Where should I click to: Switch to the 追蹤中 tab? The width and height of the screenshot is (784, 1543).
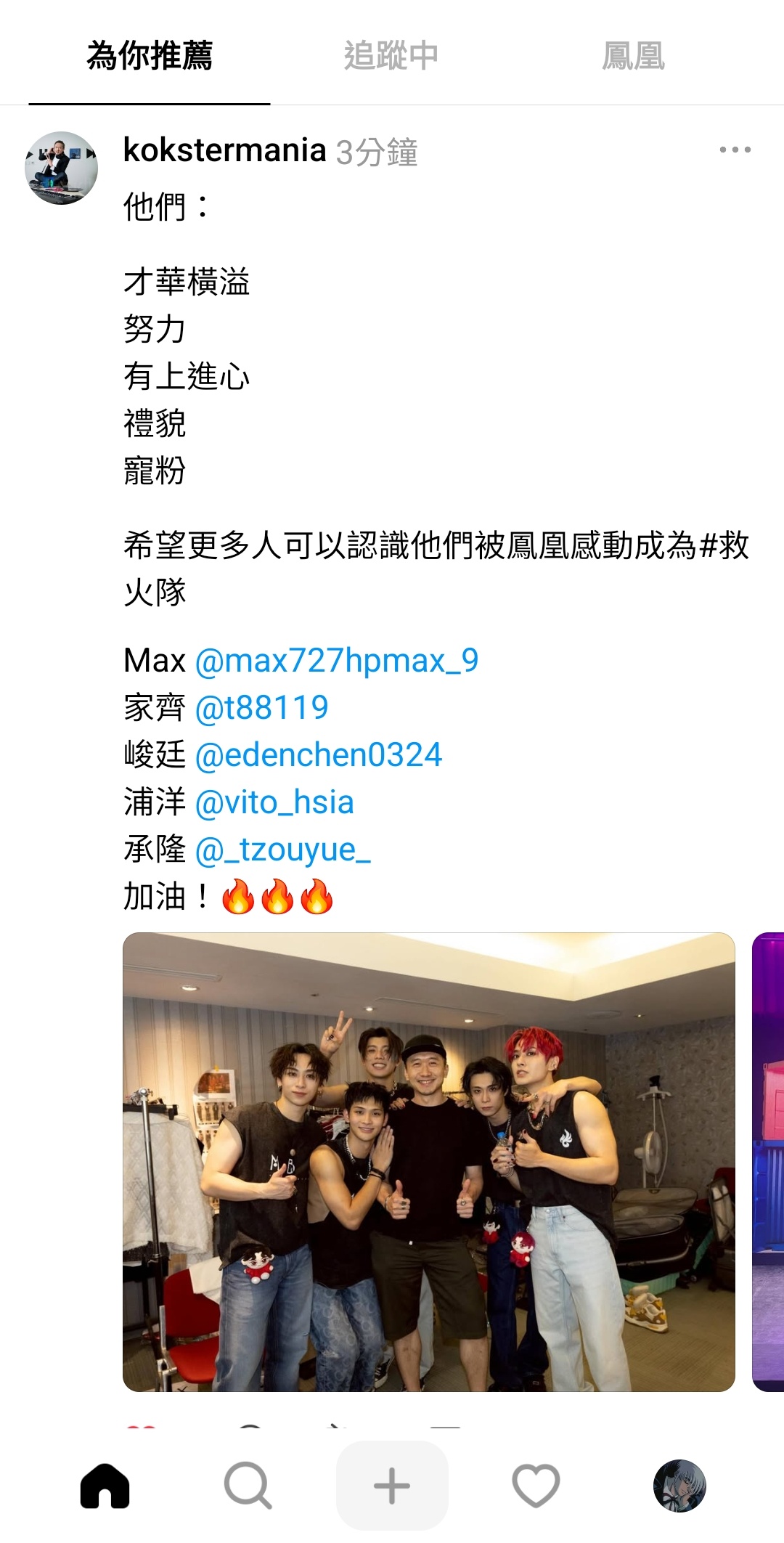click(391, 56)
